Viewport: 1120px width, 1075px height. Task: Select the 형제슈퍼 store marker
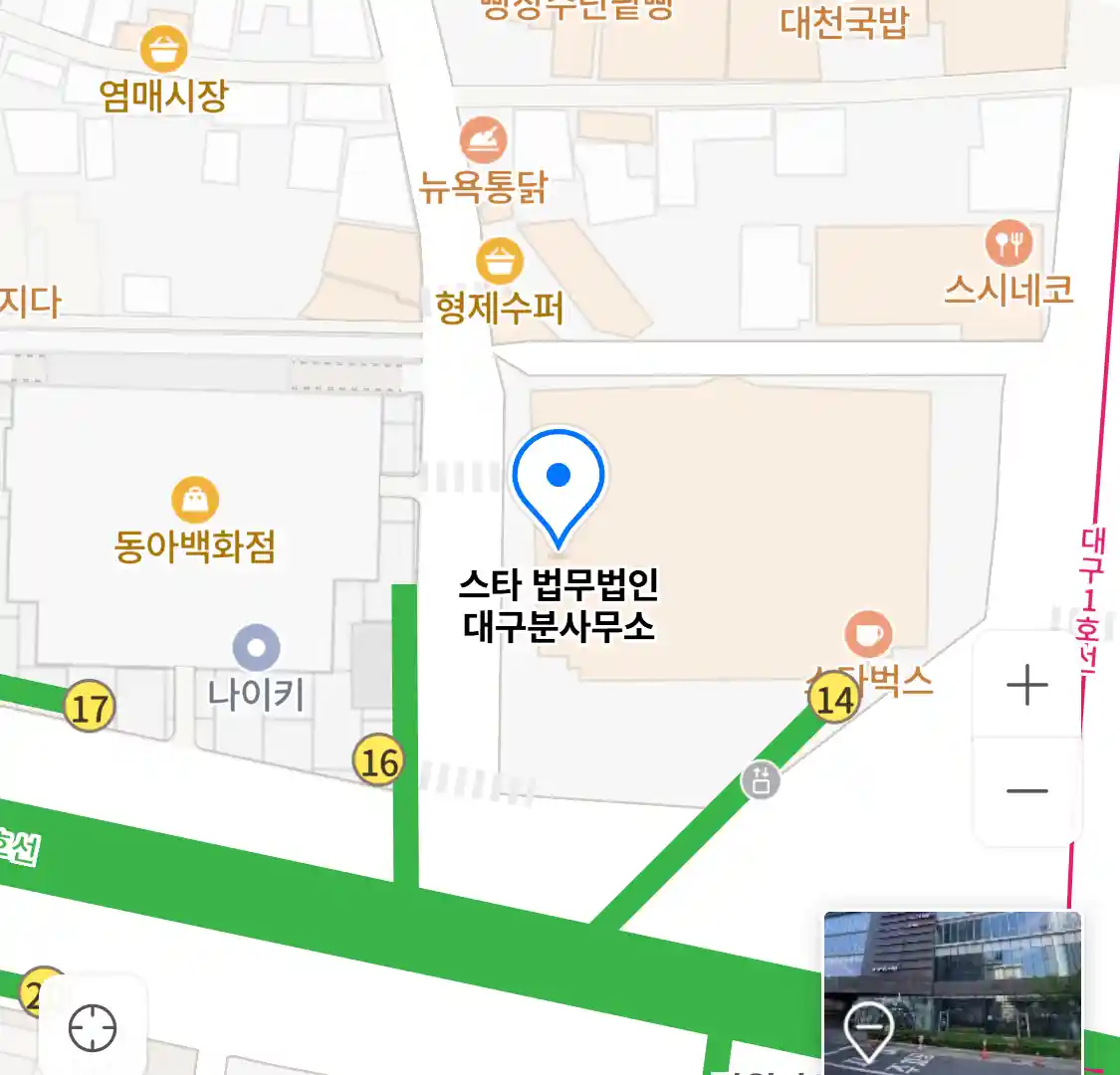500,262
